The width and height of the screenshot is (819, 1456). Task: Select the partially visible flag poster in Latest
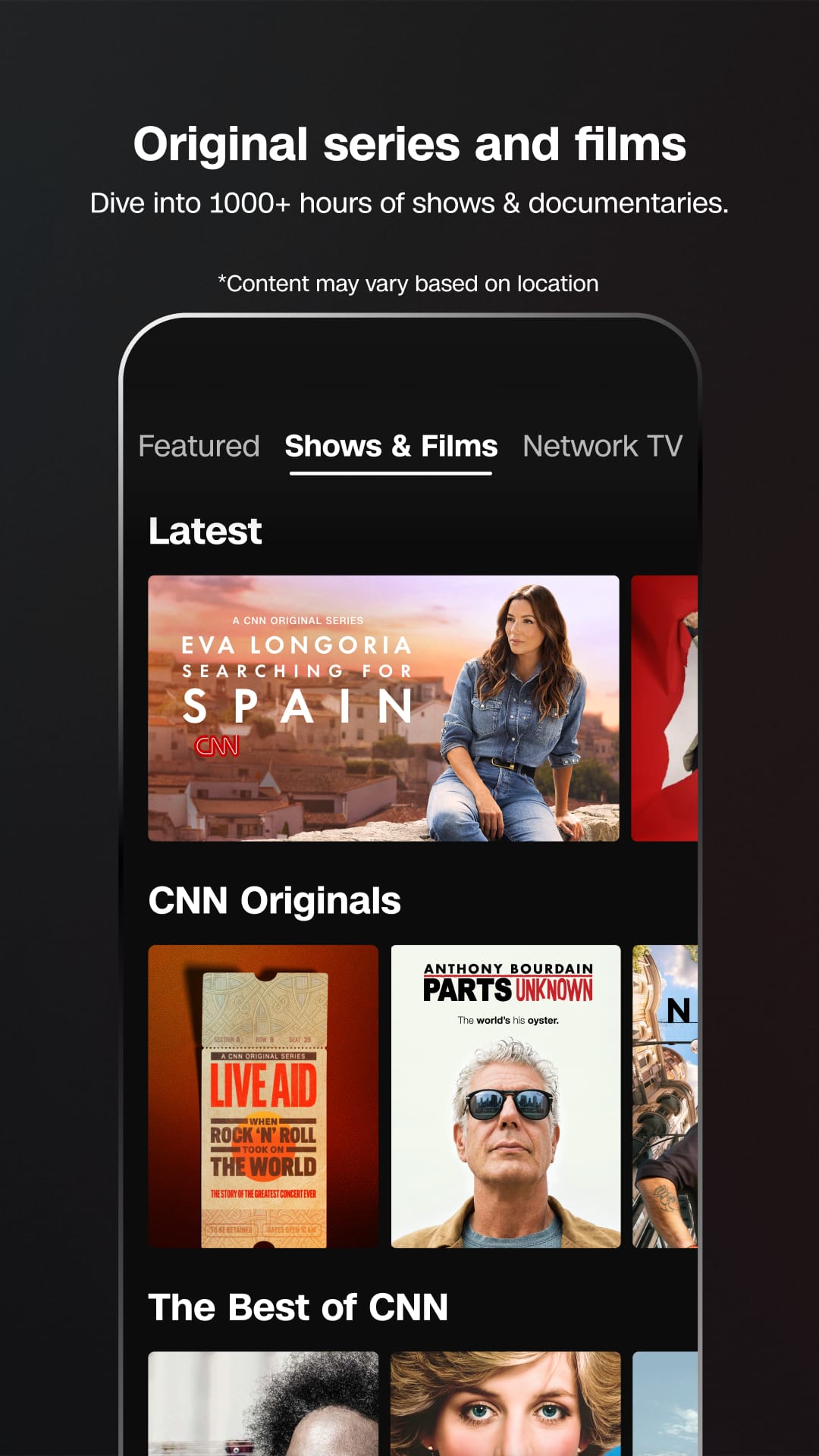coord(666,709)
